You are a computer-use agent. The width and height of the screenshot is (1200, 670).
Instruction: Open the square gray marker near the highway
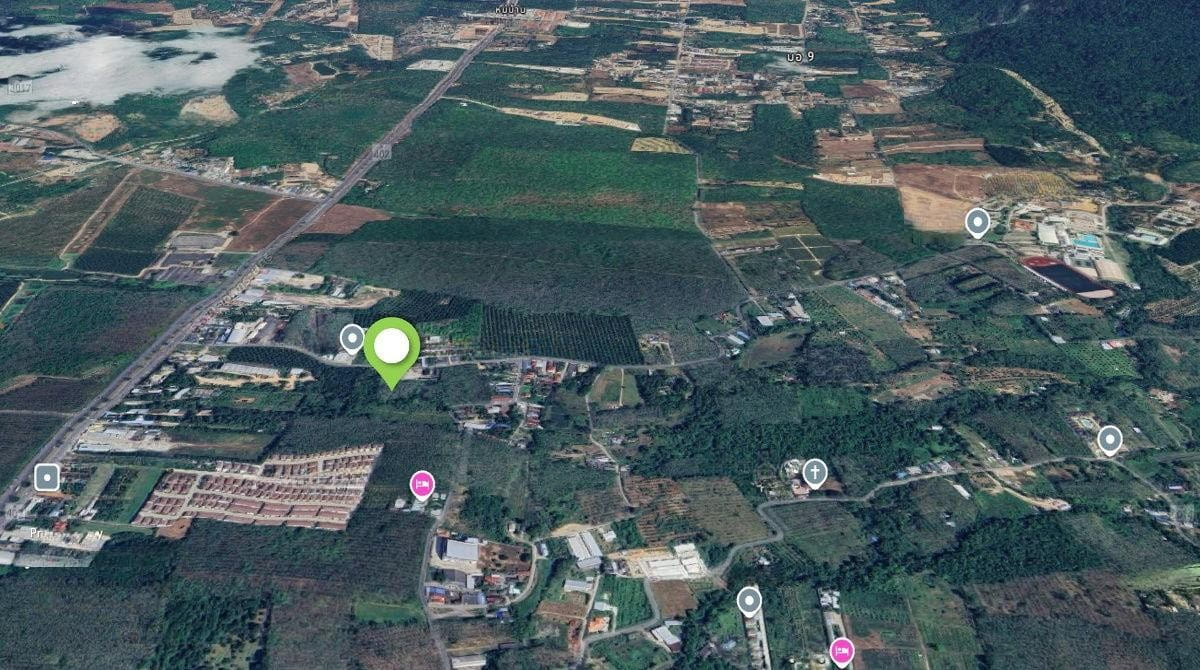click(x=47, y=477)
